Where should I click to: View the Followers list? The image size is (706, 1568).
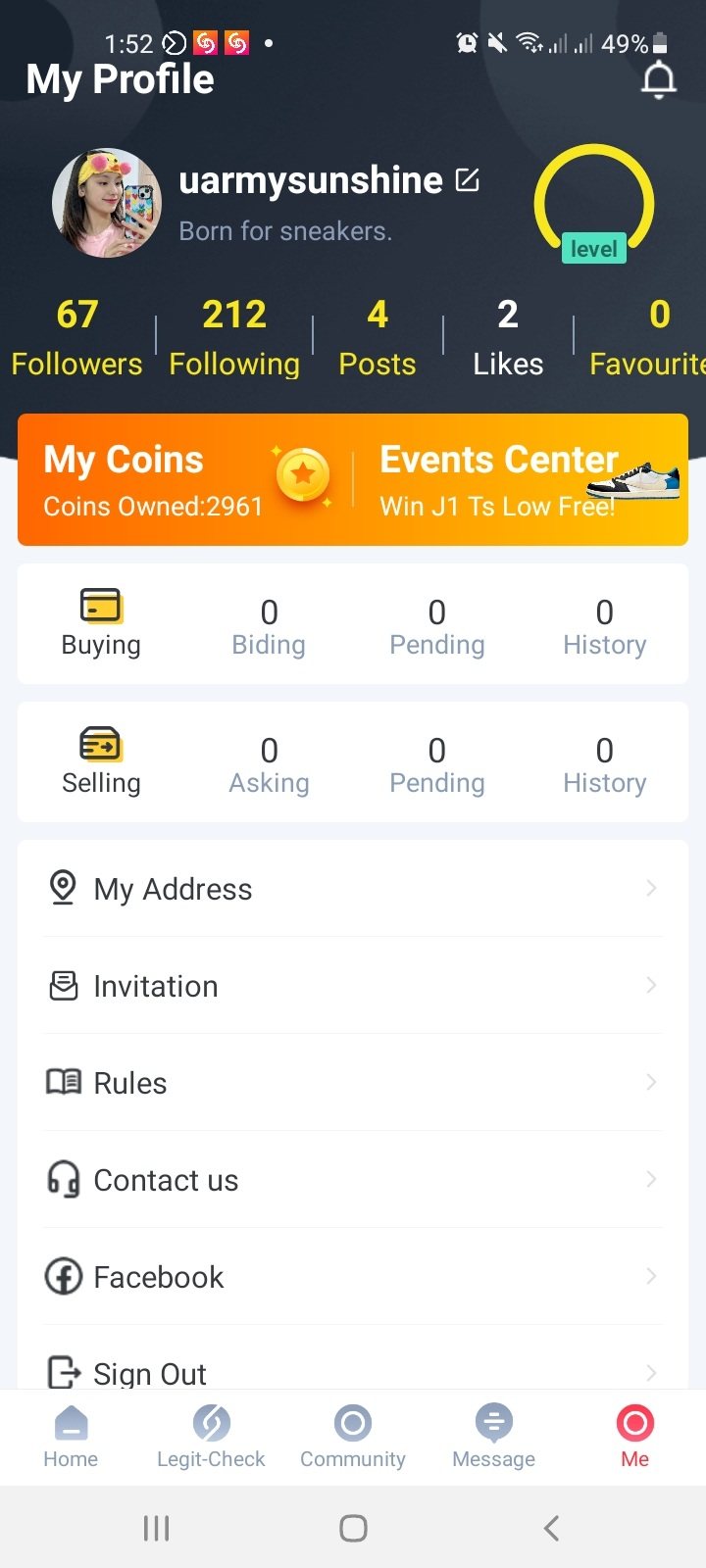point(76,338)
